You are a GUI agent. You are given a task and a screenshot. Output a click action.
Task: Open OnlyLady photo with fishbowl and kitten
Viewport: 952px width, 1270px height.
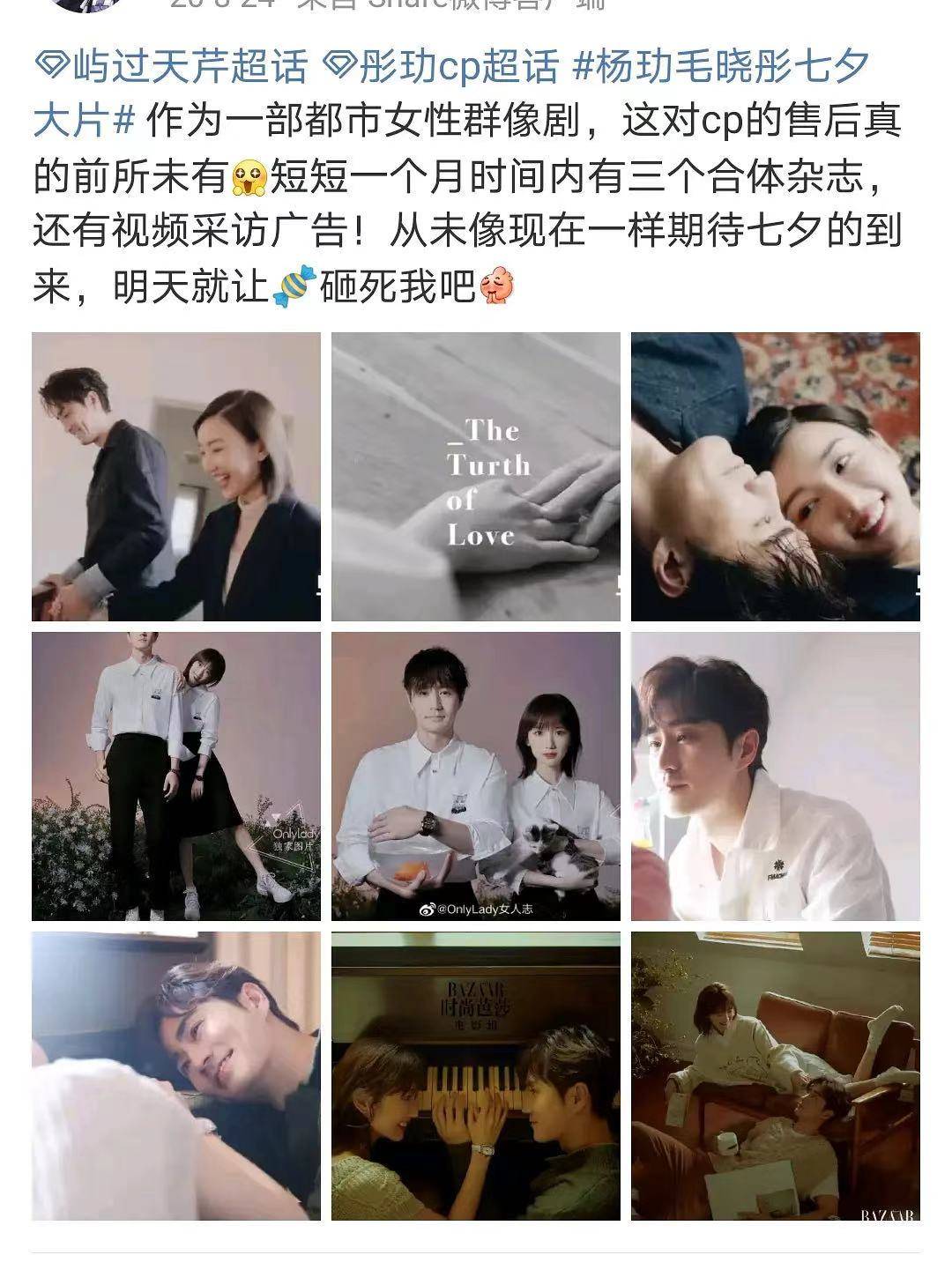pos(476,776)
